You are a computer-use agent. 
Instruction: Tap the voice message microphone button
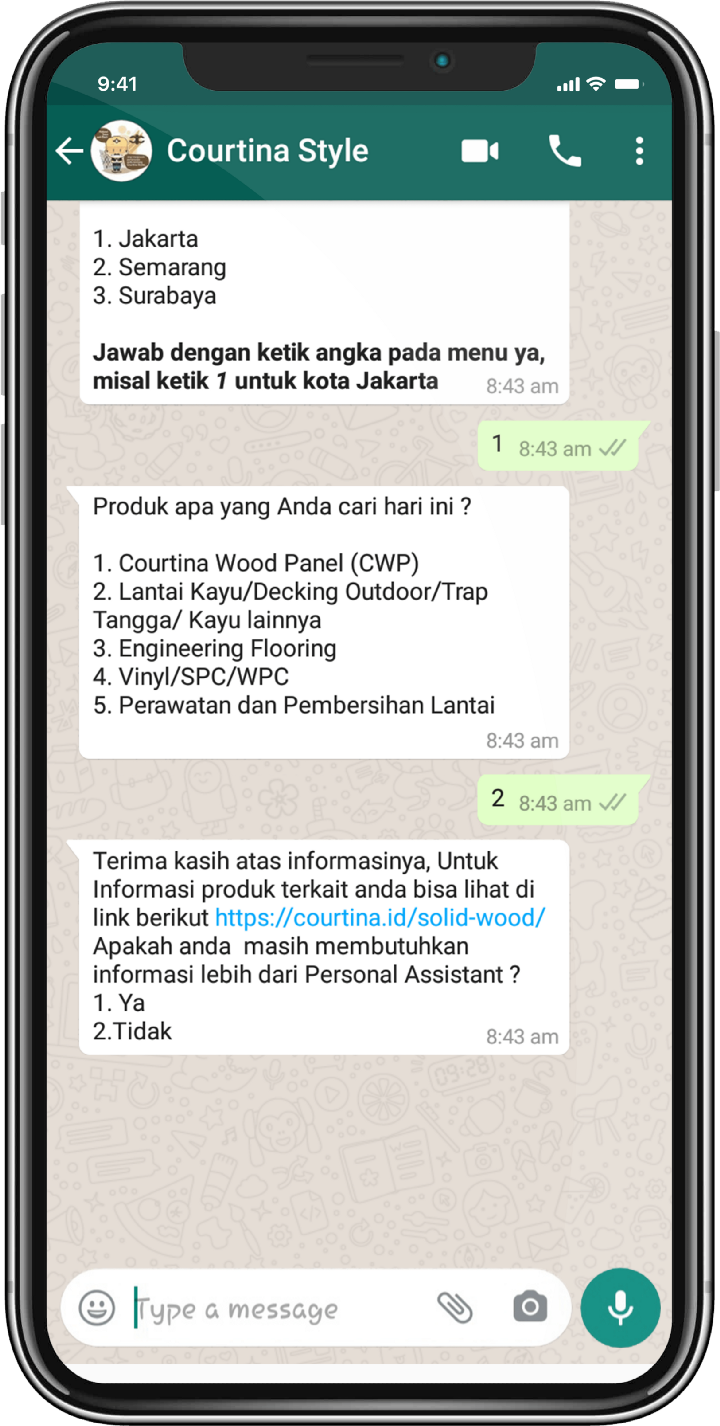[x=620, y=1308]
